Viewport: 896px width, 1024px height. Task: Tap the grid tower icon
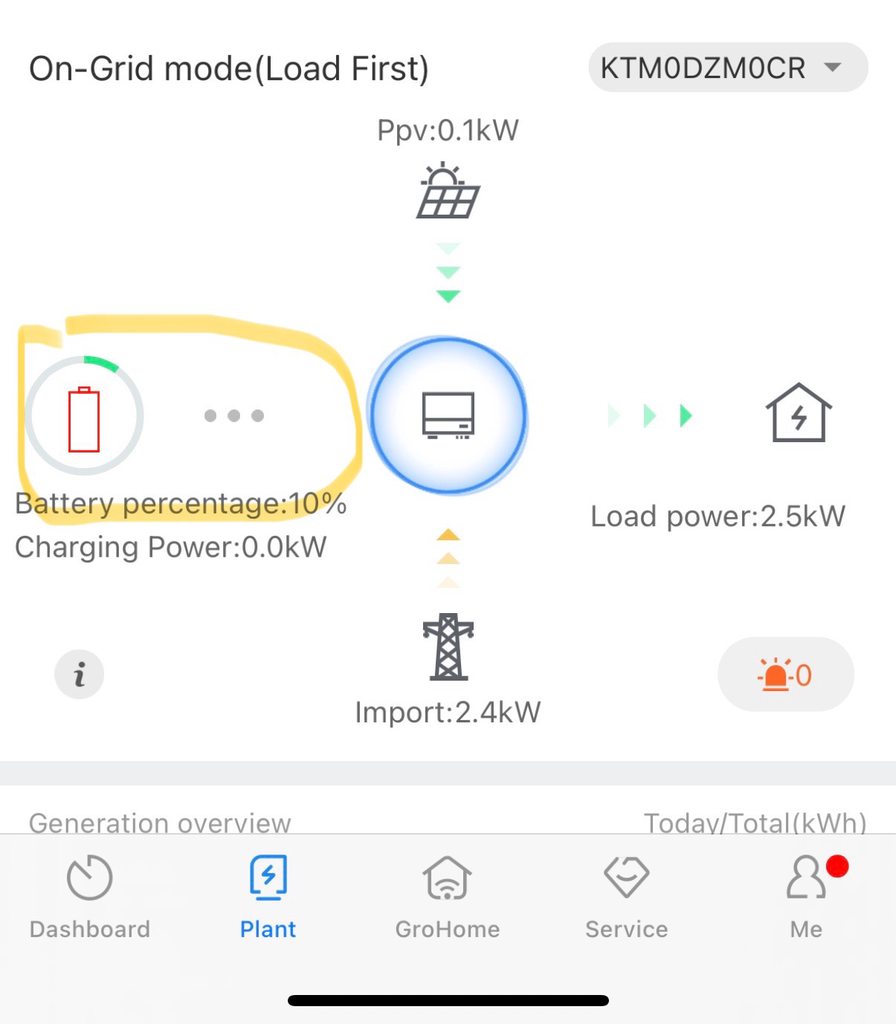pyautogui.click(x=448, y=648)
